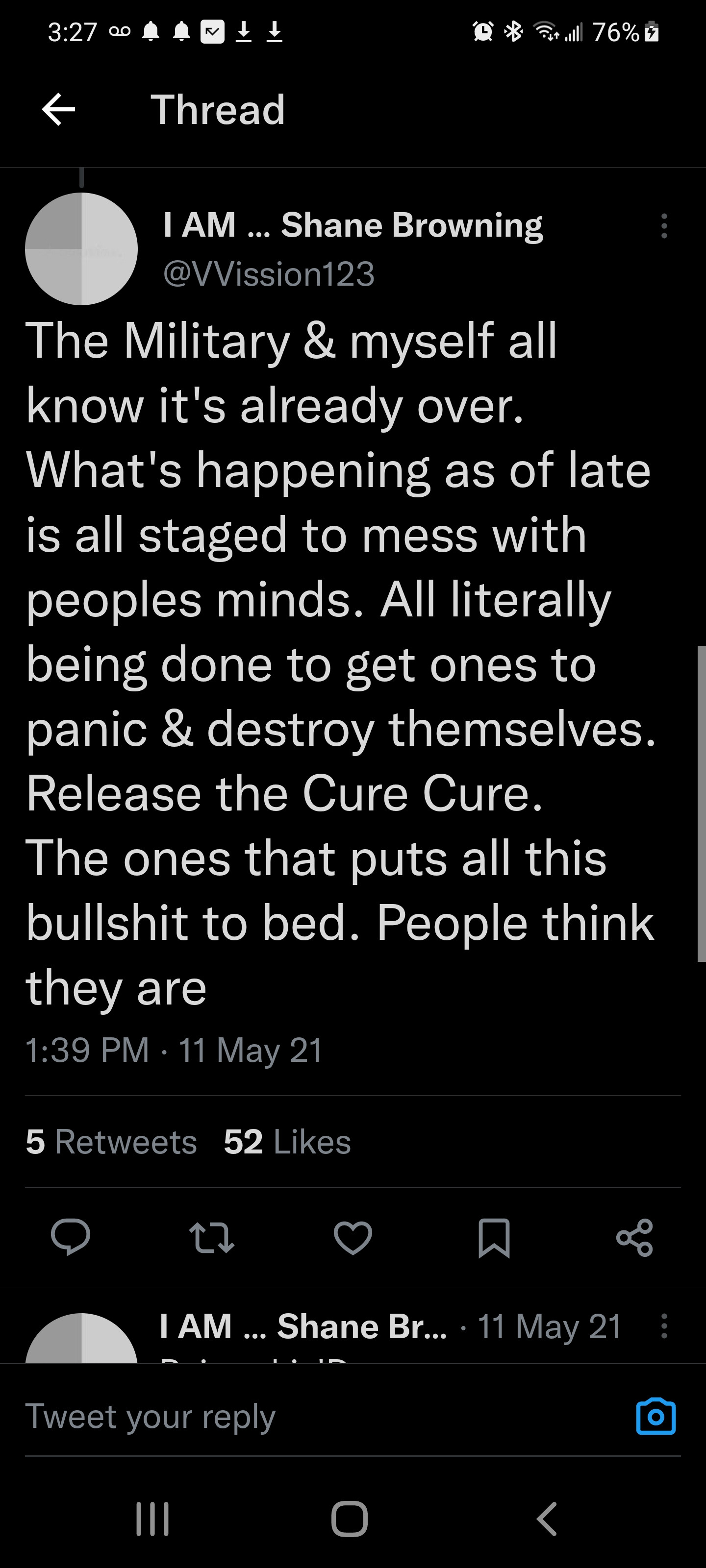Tap the Tweet your reply field
This screenshot has width=706, height=1568.
[x=304, y=1416]
